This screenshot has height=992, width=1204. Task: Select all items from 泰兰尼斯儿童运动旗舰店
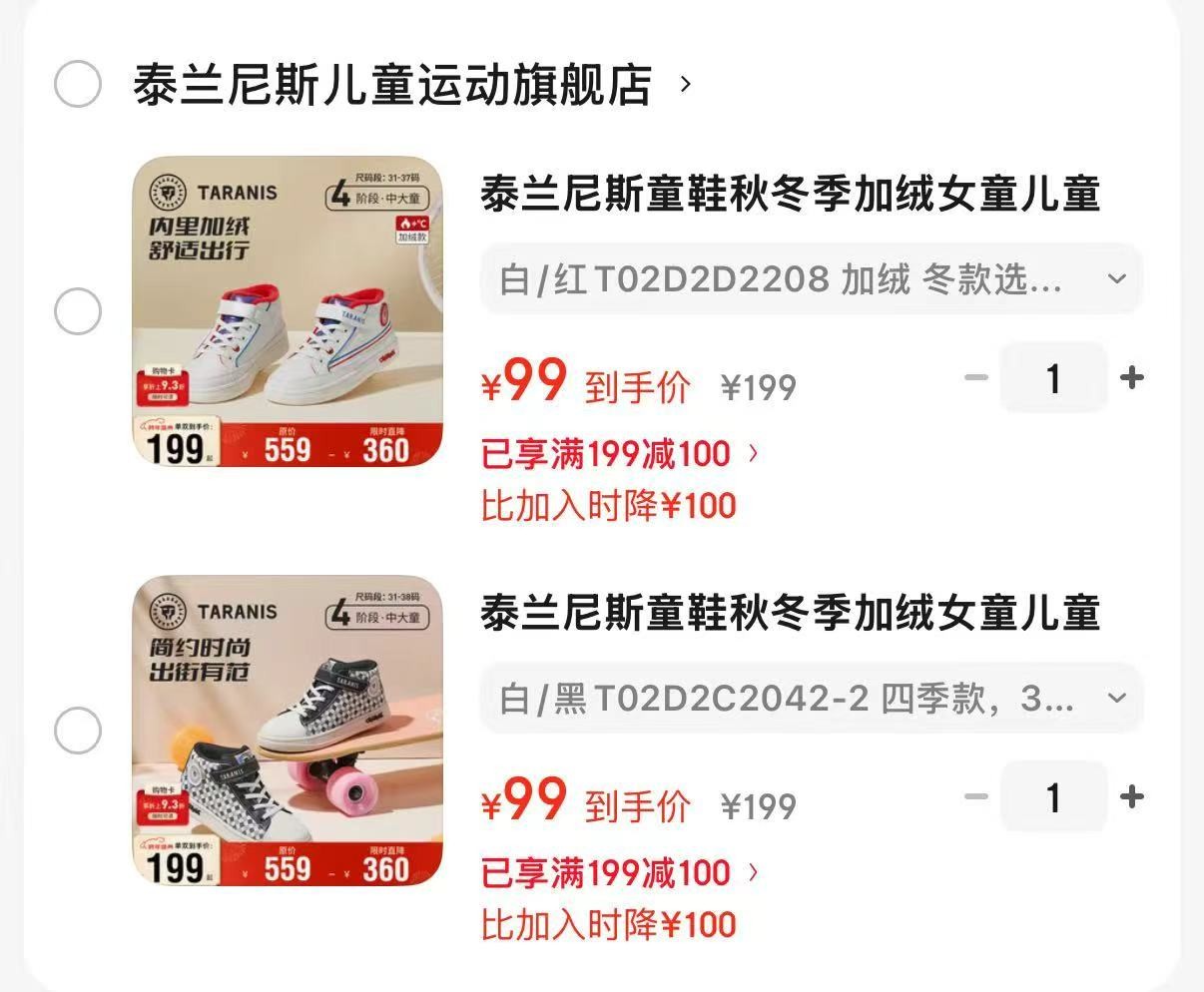tap(77, 84)
